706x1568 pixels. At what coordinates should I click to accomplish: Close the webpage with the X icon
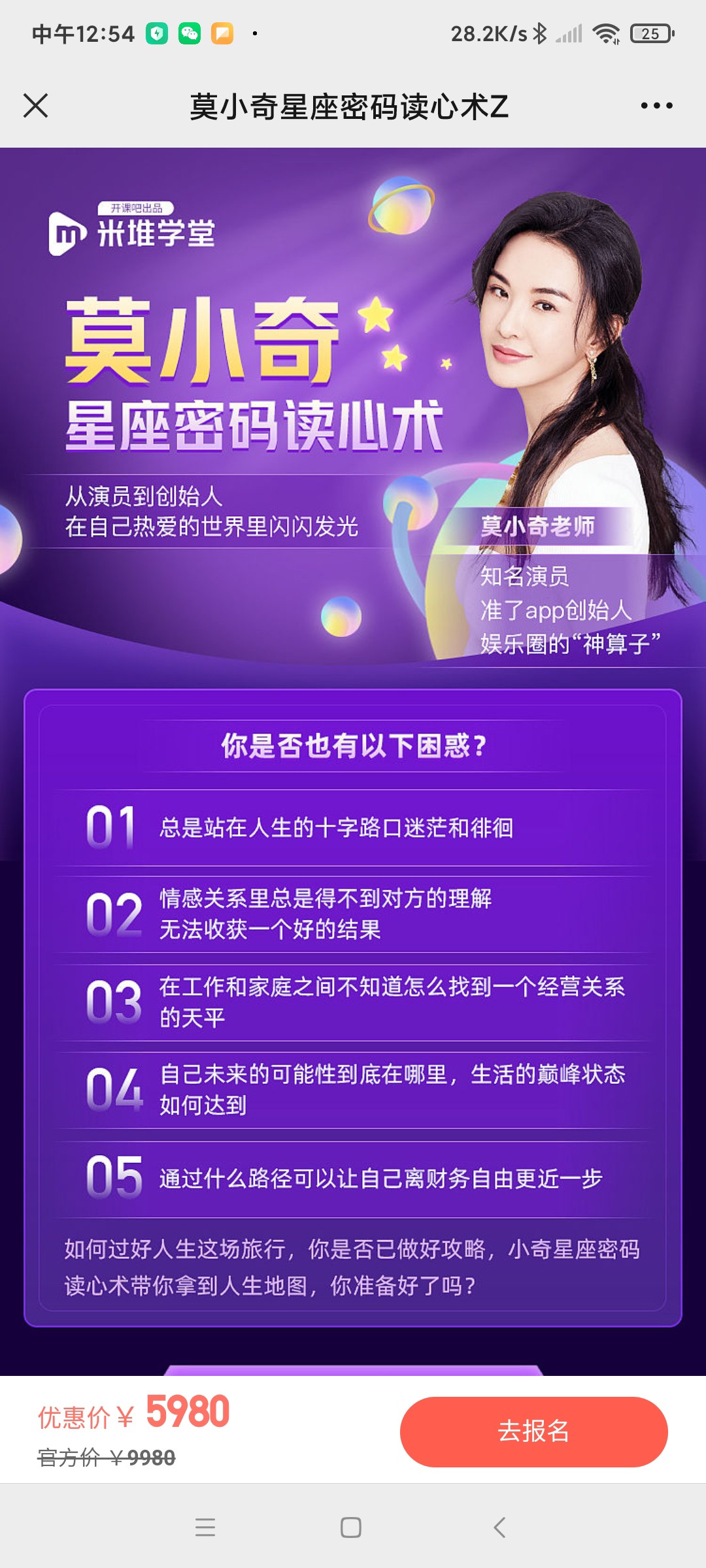(x=35, y=106)
